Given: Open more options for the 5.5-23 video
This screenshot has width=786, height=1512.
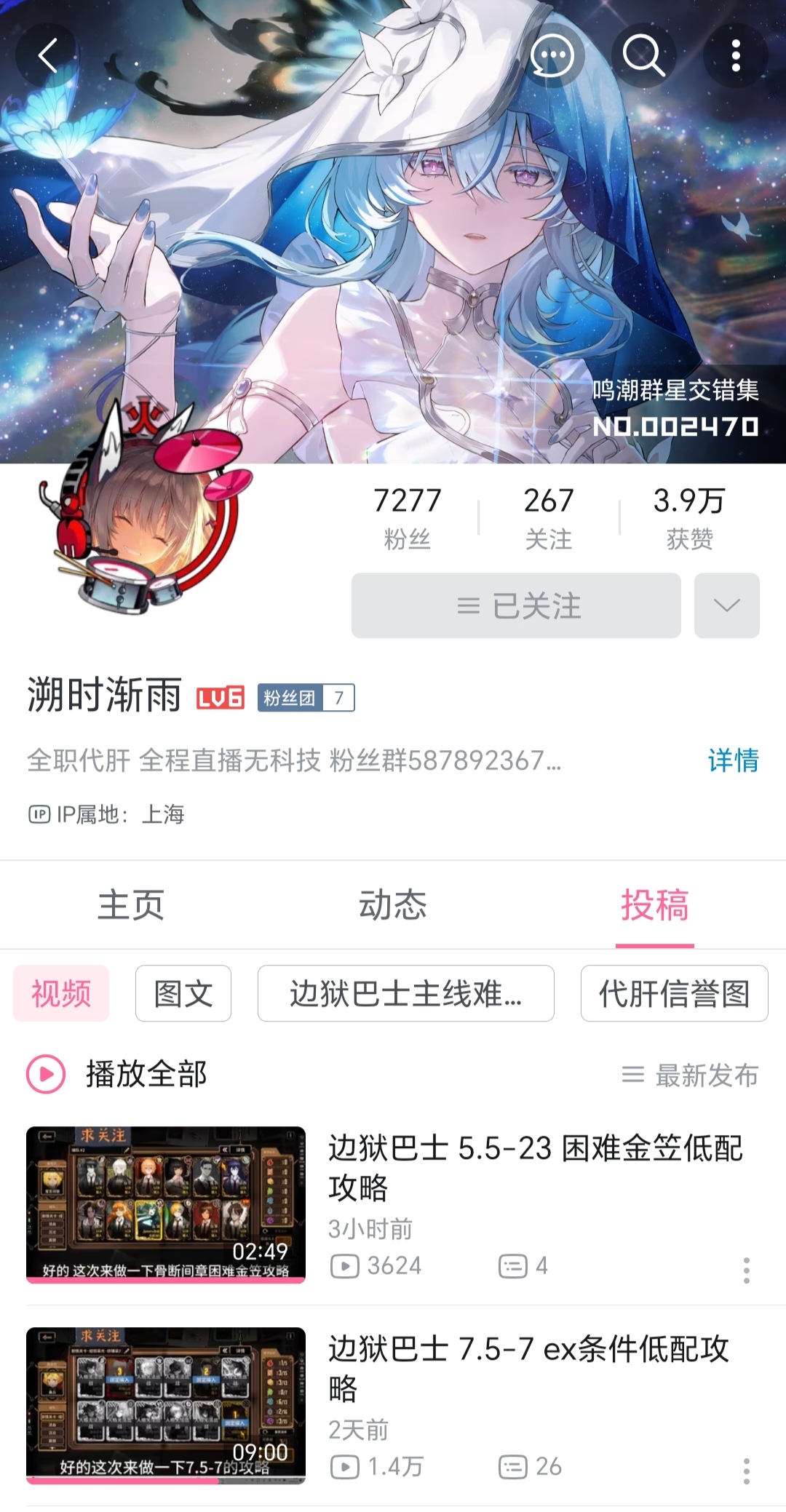Looking at the screenshot, I should [746, 1270].
